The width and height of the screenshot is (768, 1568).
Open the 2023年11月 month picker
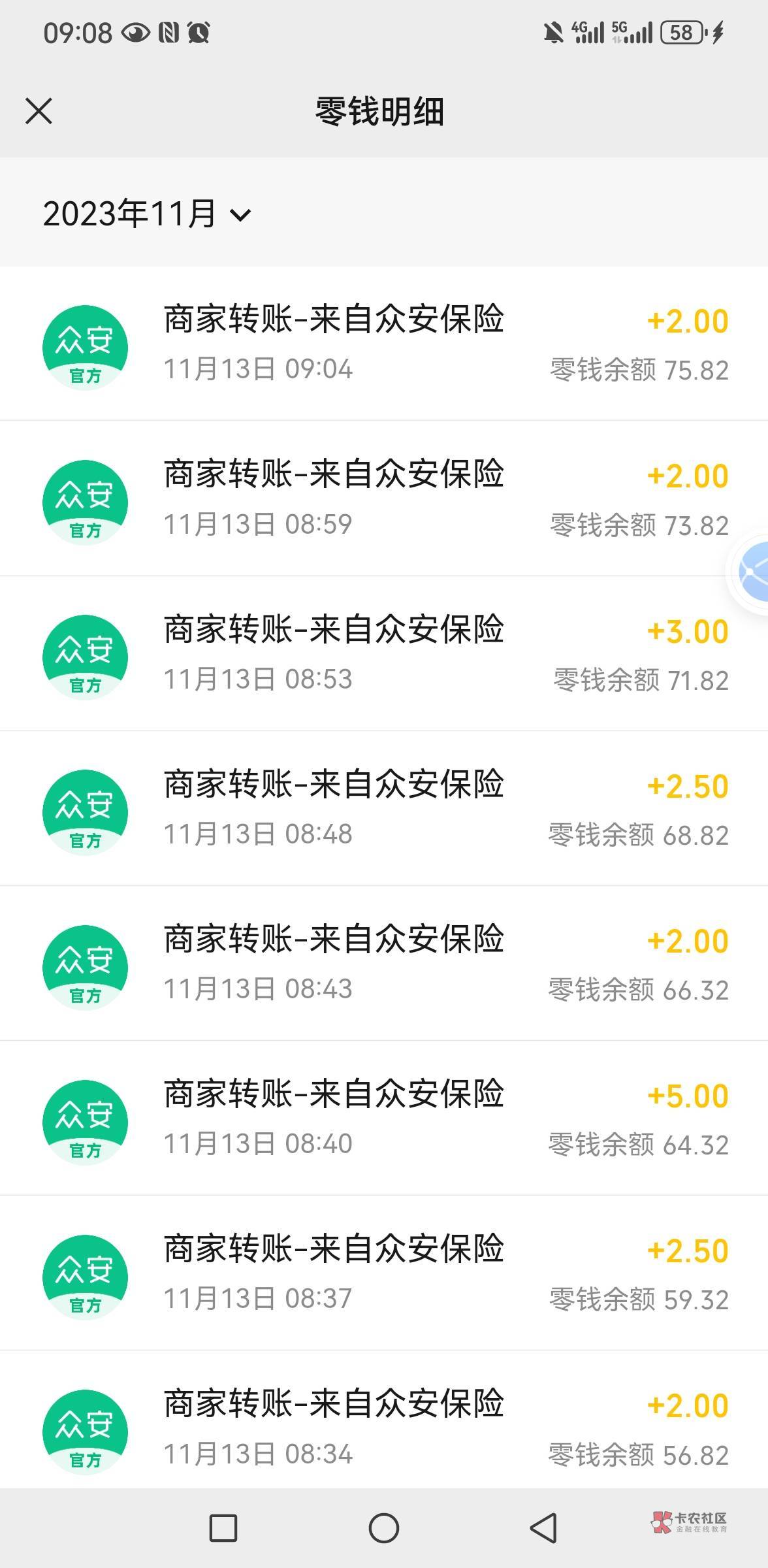(x=147, y=214)
